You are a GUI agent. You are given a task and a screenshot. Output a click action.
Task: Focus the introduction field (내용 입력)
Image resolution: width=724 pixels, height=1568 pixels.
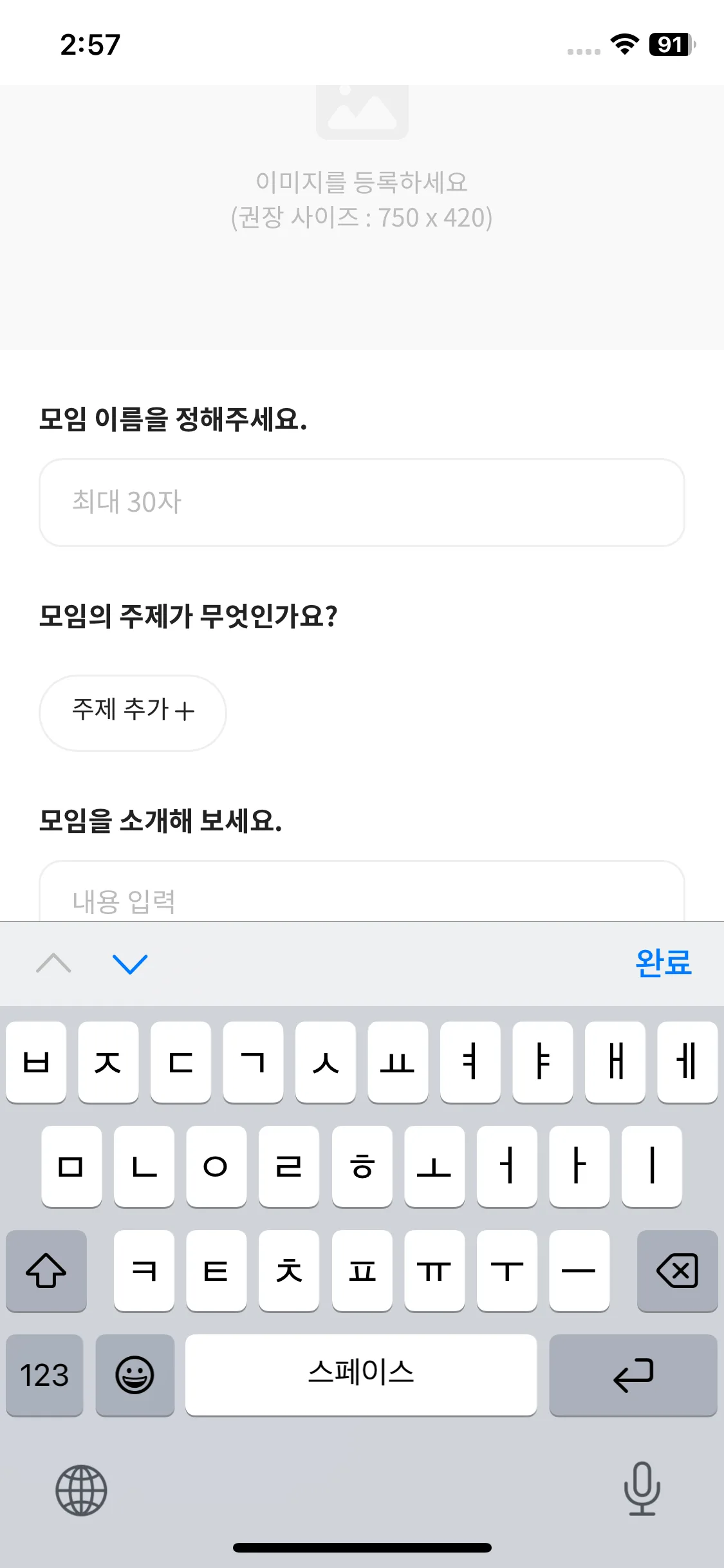coord(362,898)
